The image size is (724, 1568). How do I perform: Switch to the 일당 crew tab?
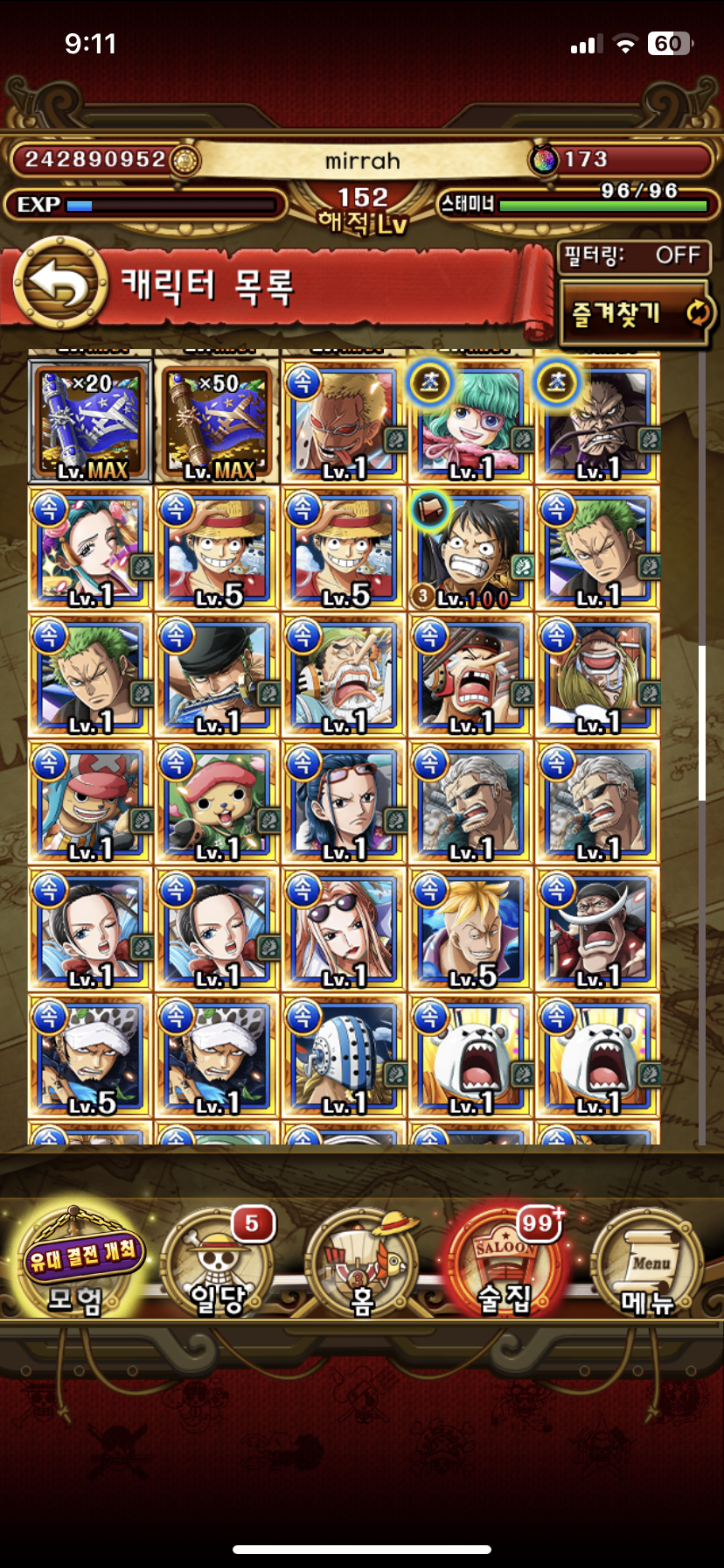(219, 1266)
